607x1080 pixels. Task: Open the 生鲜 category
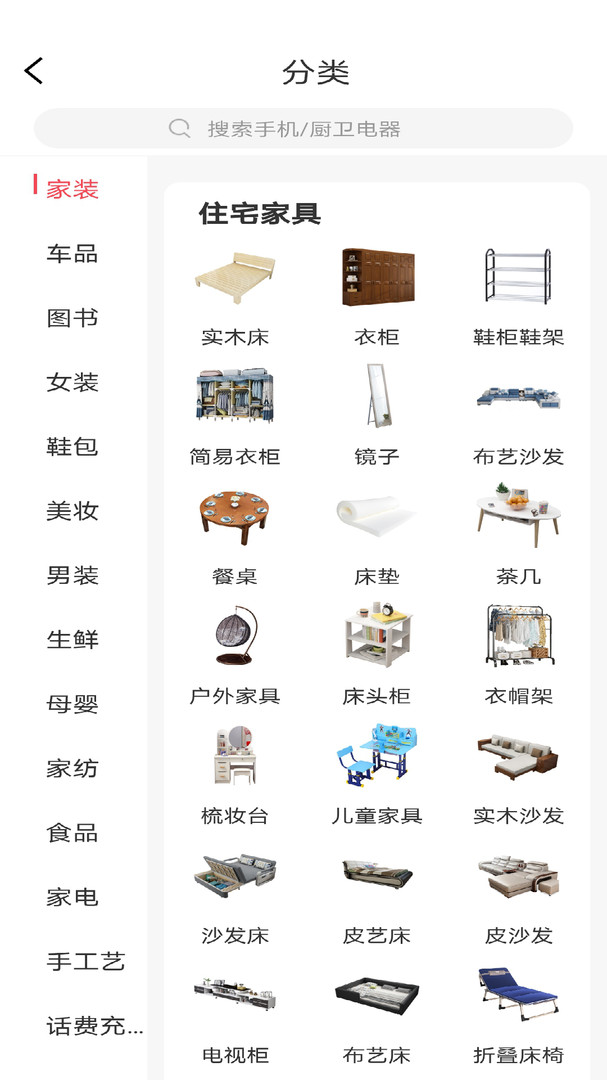[72, 640]
